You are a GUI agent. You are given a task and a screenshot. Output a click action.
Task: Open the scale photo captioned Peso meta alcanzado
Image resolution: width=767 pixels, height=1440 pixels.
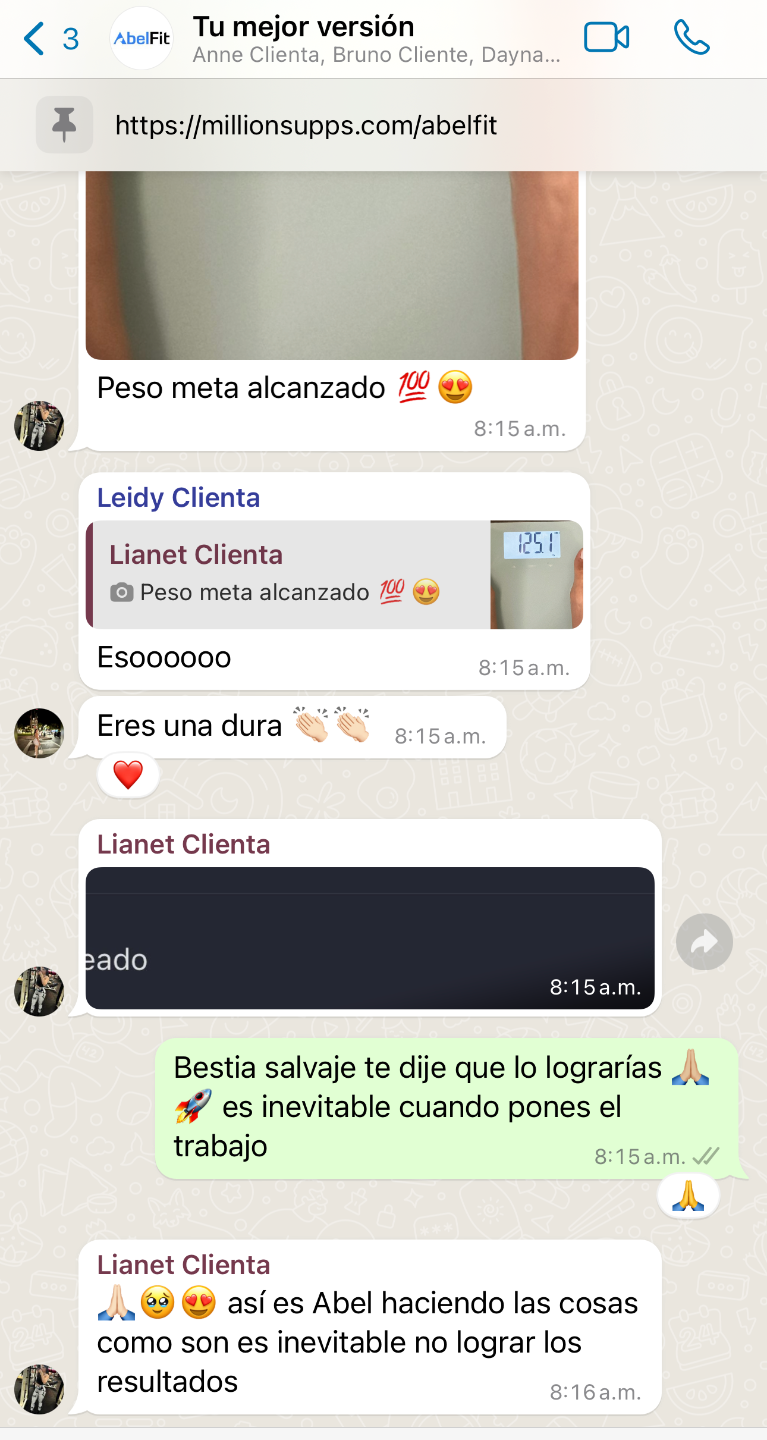tap(332, 265)
